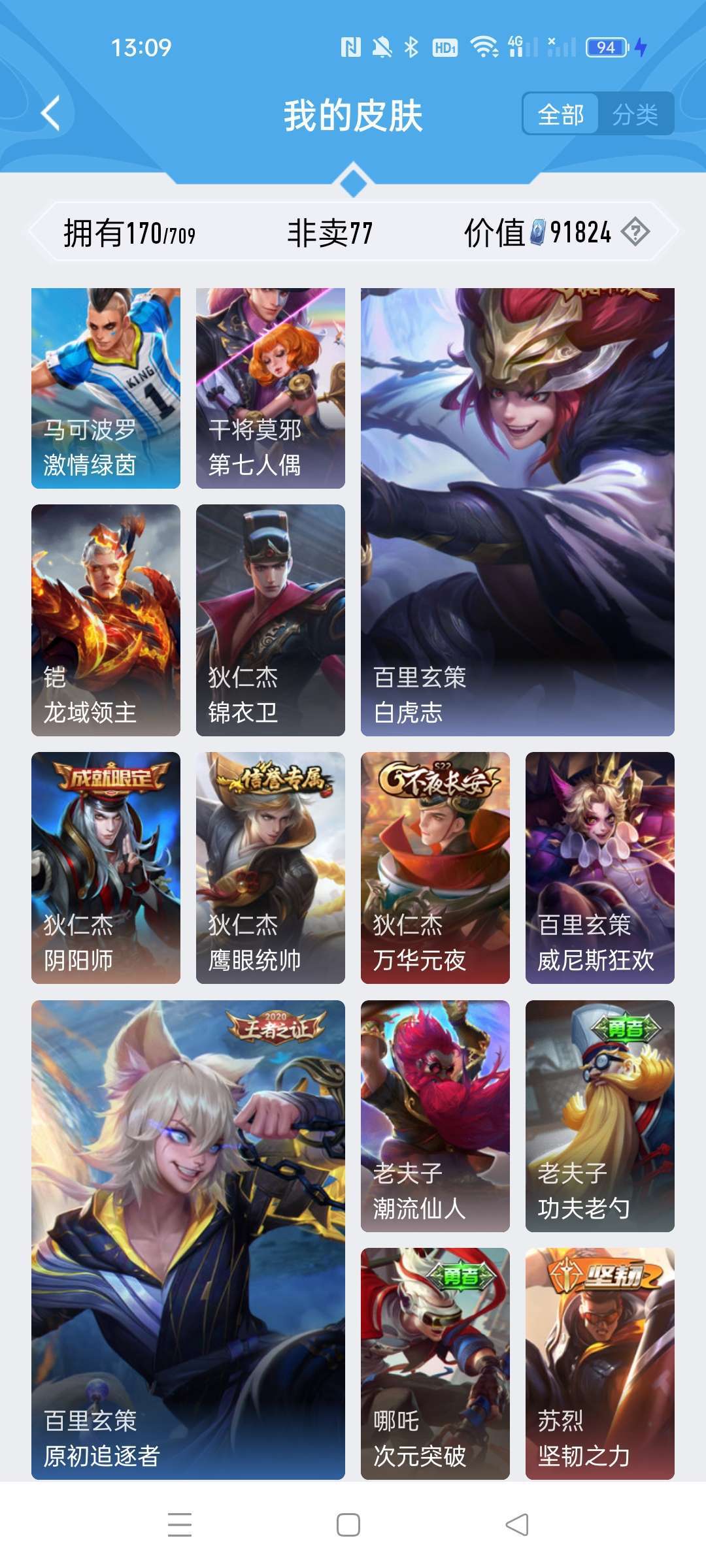Open 哪吒 次元突破 skin
The width and height of the screenshot is (706, 1568).
[x=435, y=1364]
